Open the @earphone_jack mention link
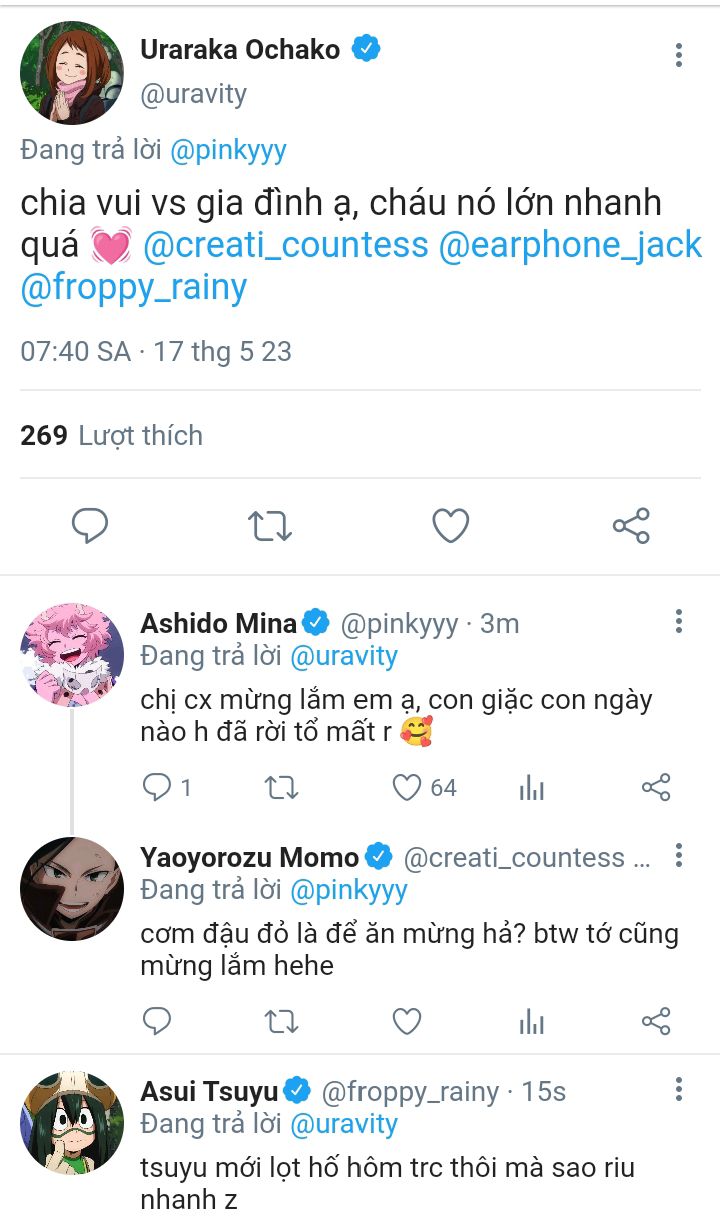The image size is (720, 1232). point(571,245)
